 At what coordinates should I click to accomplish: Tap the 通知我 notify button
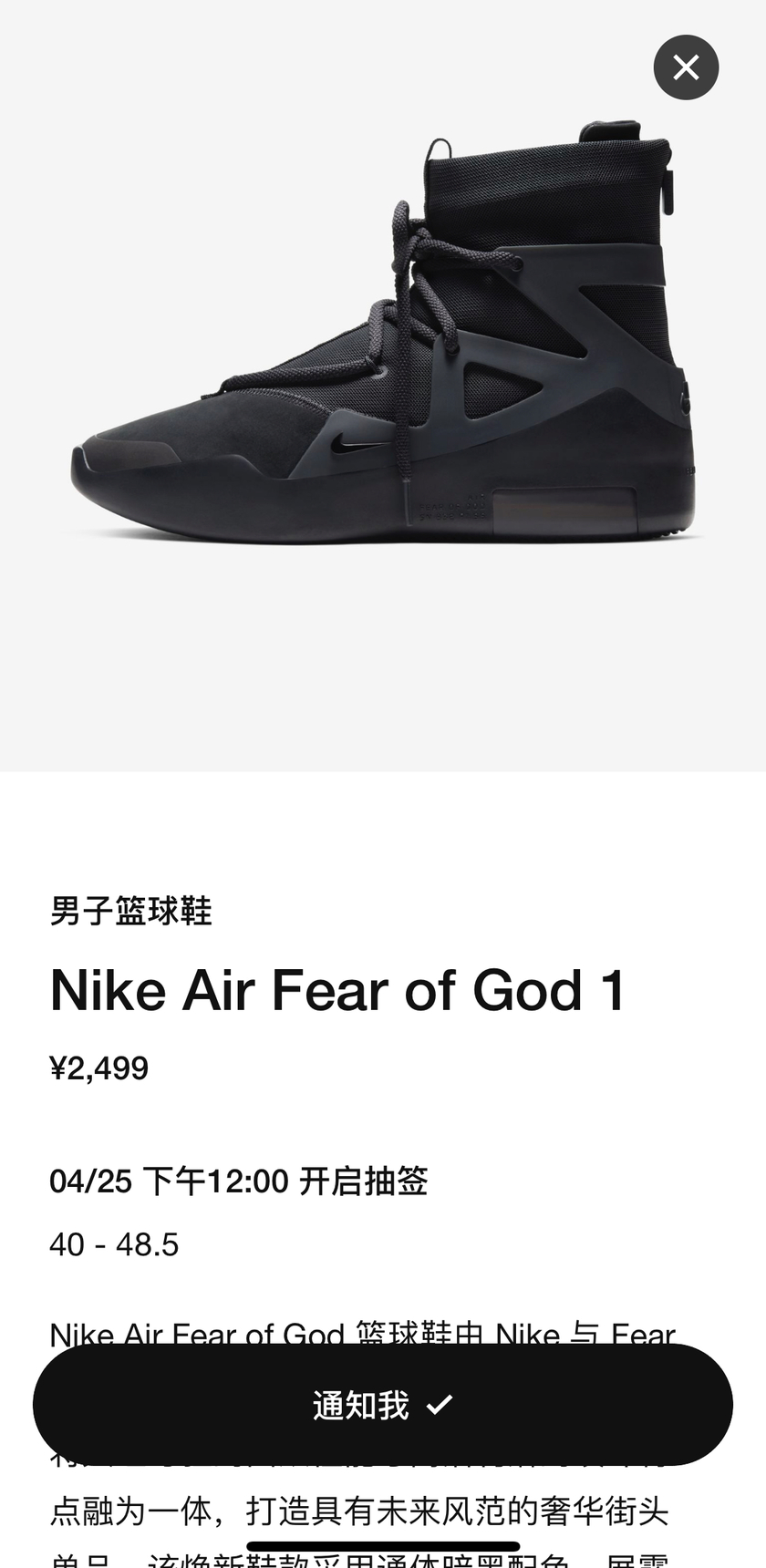click(x=383, y=1404)
